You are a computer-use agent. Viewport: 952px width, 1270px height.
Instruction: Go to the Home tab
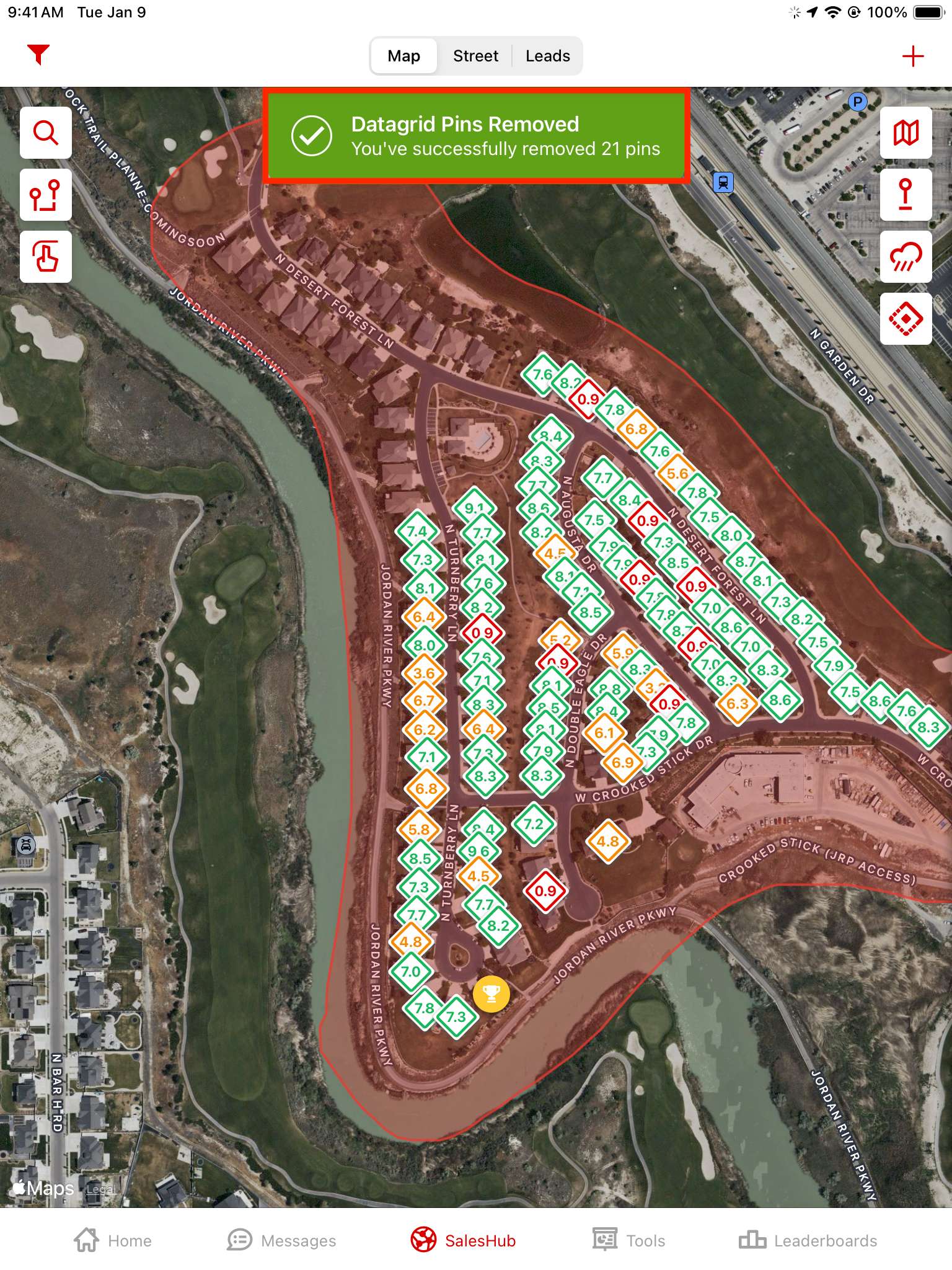coord(113,1241)
